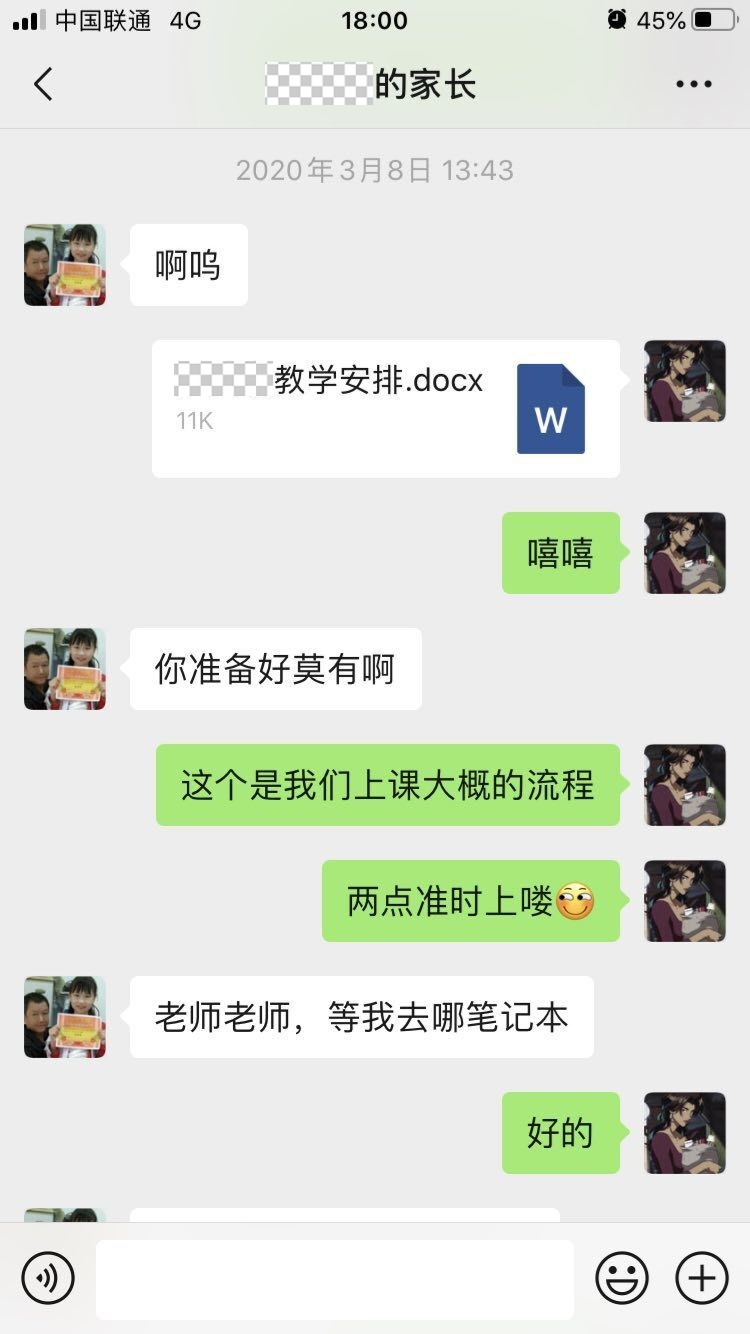View your own avatar beside 嘻嘻

tap(684, 553)
